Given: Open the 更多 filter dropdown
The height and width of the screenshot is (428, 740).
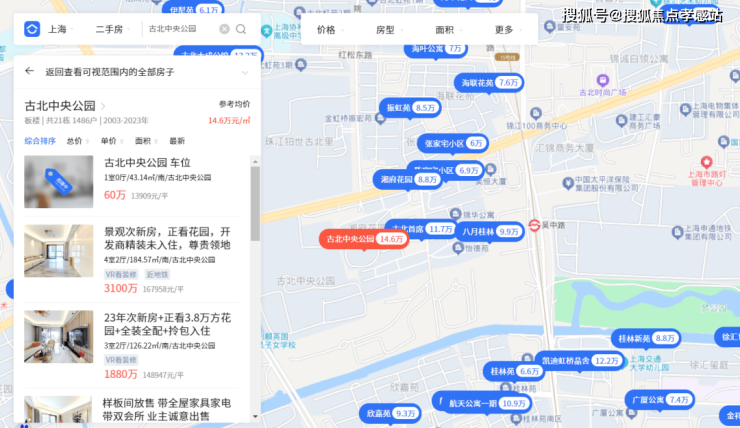Looking at the screenshot, I should click(508, 30).
